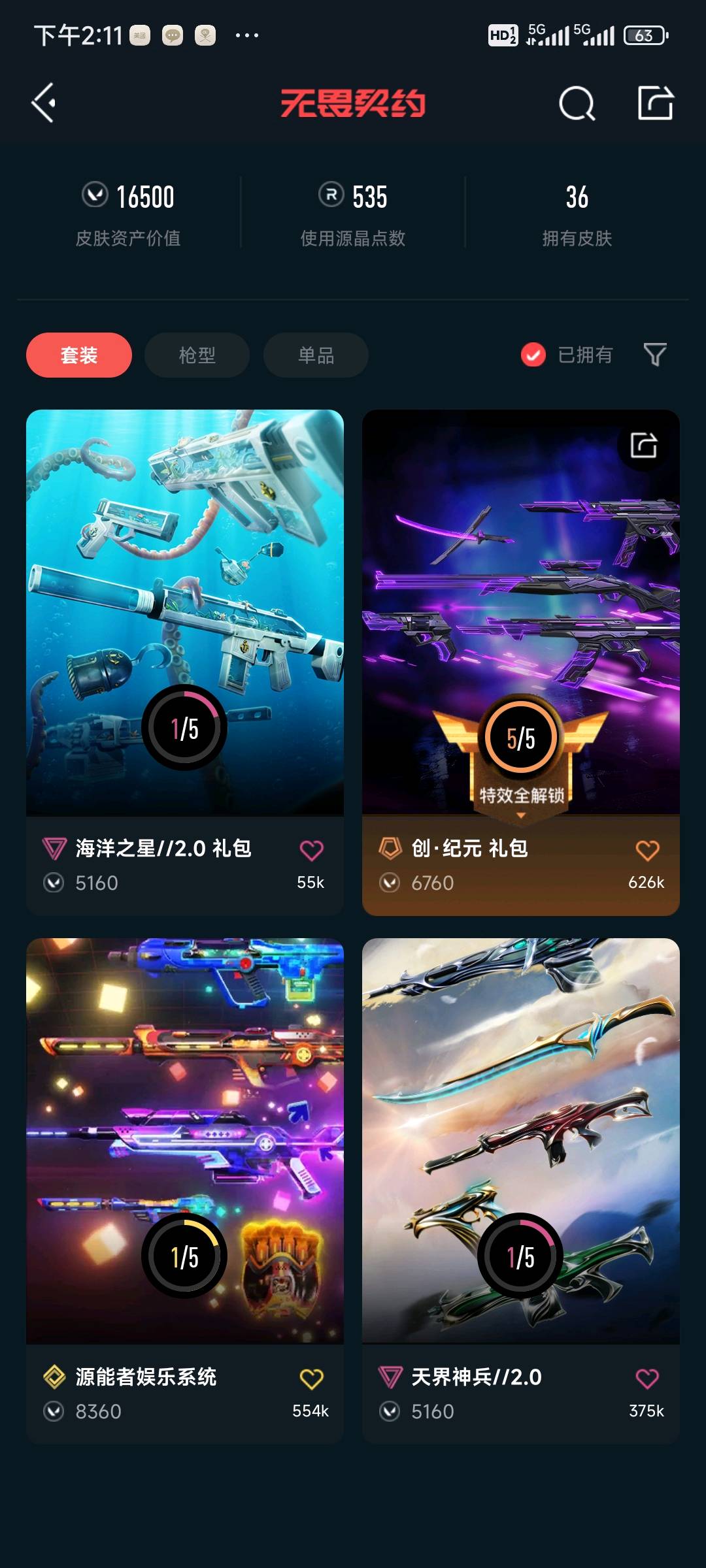The width and height of the screenshot is (706, 1568).
Task: Like the 源能者娱乐系统 bundle
Action: 311,1379
